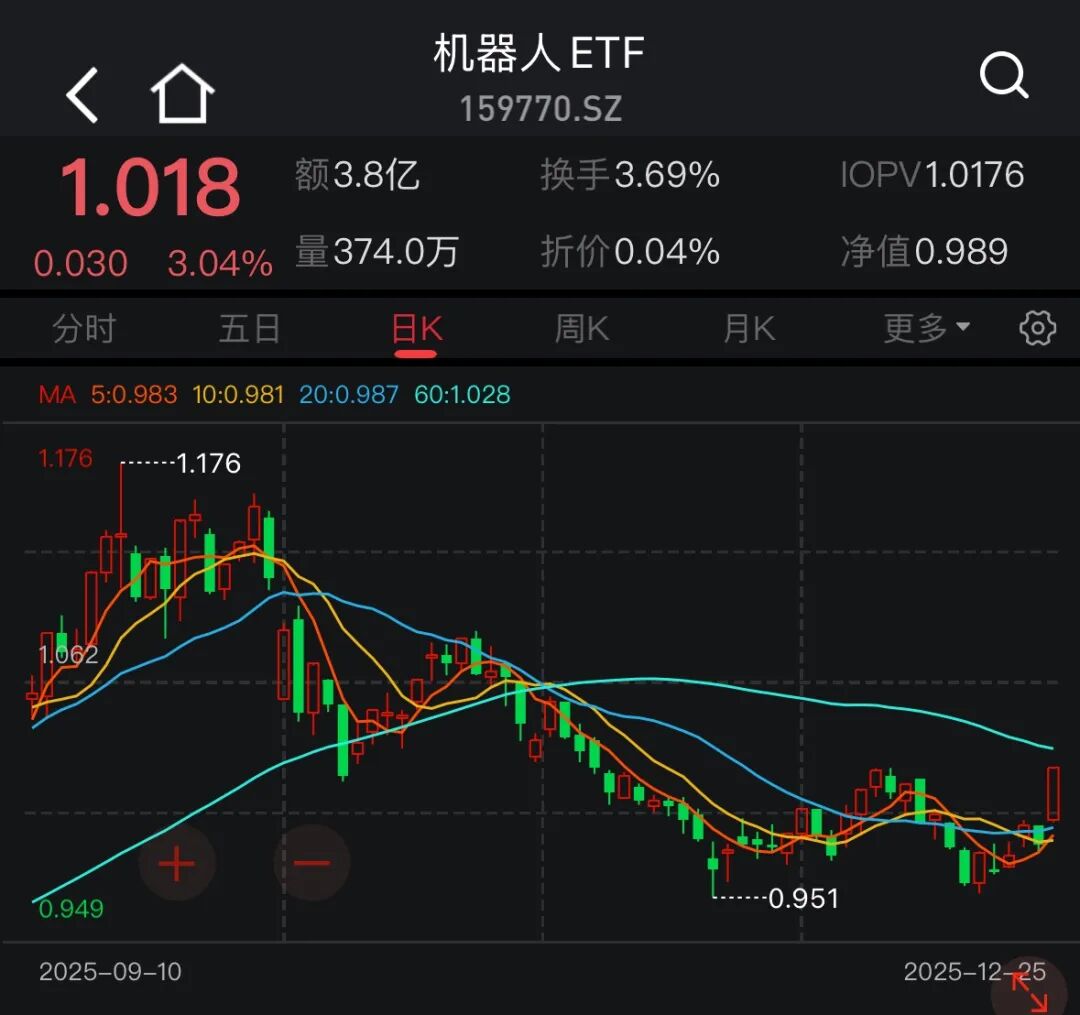This screenshot has width=1080, height=1015.
Task: Go back using the arrow icon
Action: tap(83, 96)
